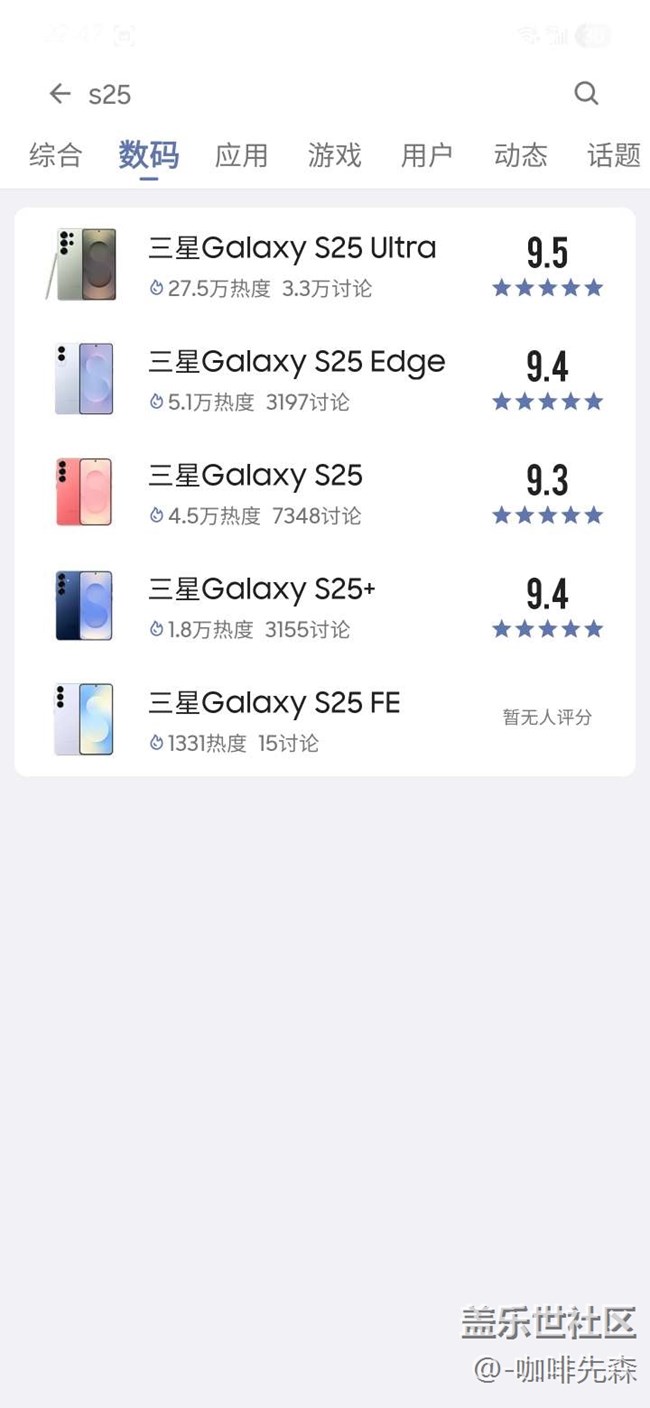Open the 三星Galaxy S25+ result
The width and height of the screenshot is (650, 1408).
[x=262, y=606]
